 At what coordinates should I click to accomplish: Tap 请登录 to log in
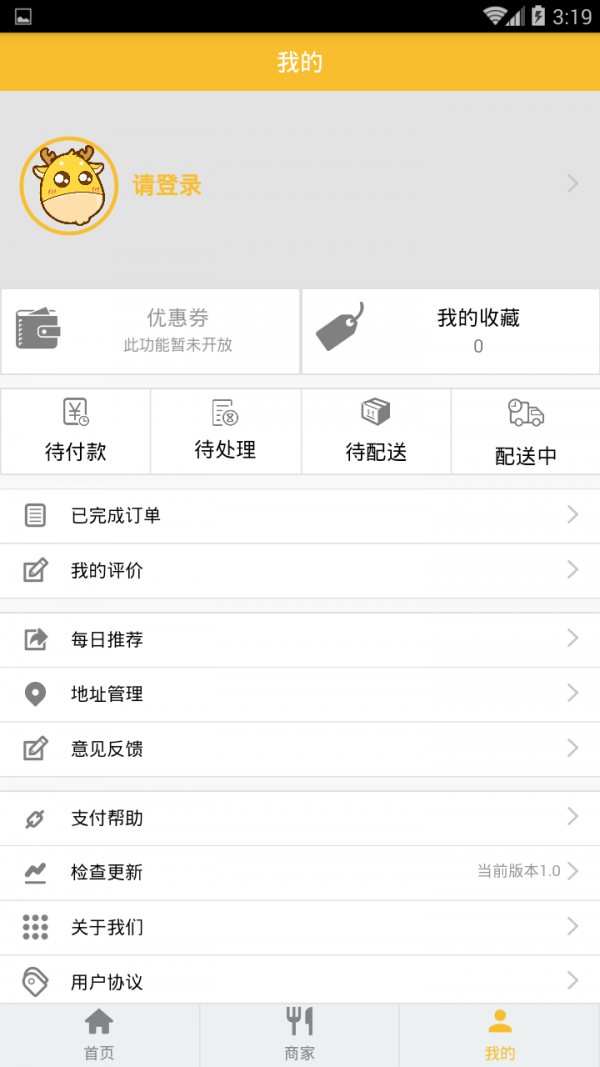[x=167, y=185]
